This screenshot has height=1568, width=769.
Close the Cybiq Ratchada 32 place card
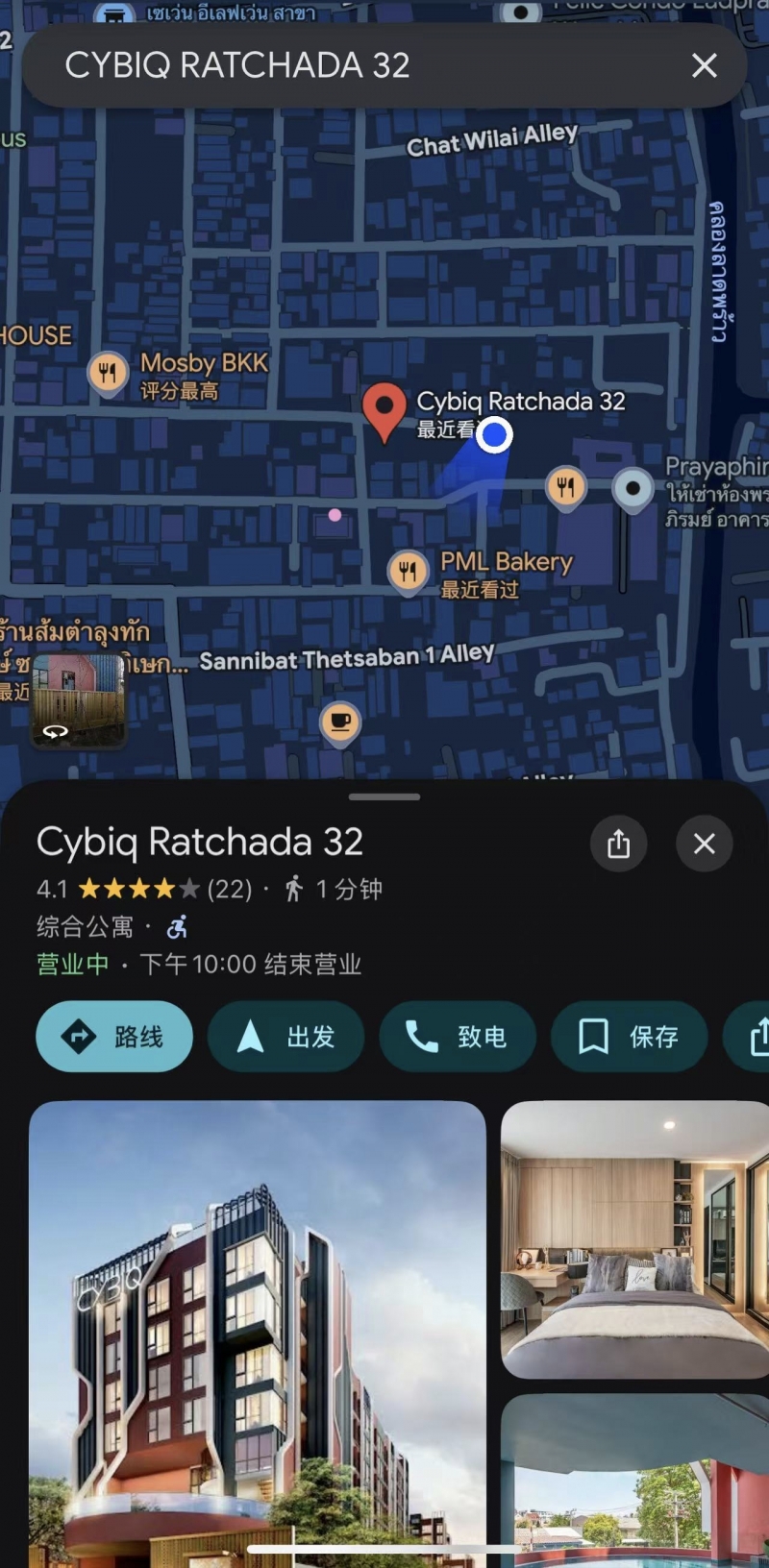click(x=704, y=844)
